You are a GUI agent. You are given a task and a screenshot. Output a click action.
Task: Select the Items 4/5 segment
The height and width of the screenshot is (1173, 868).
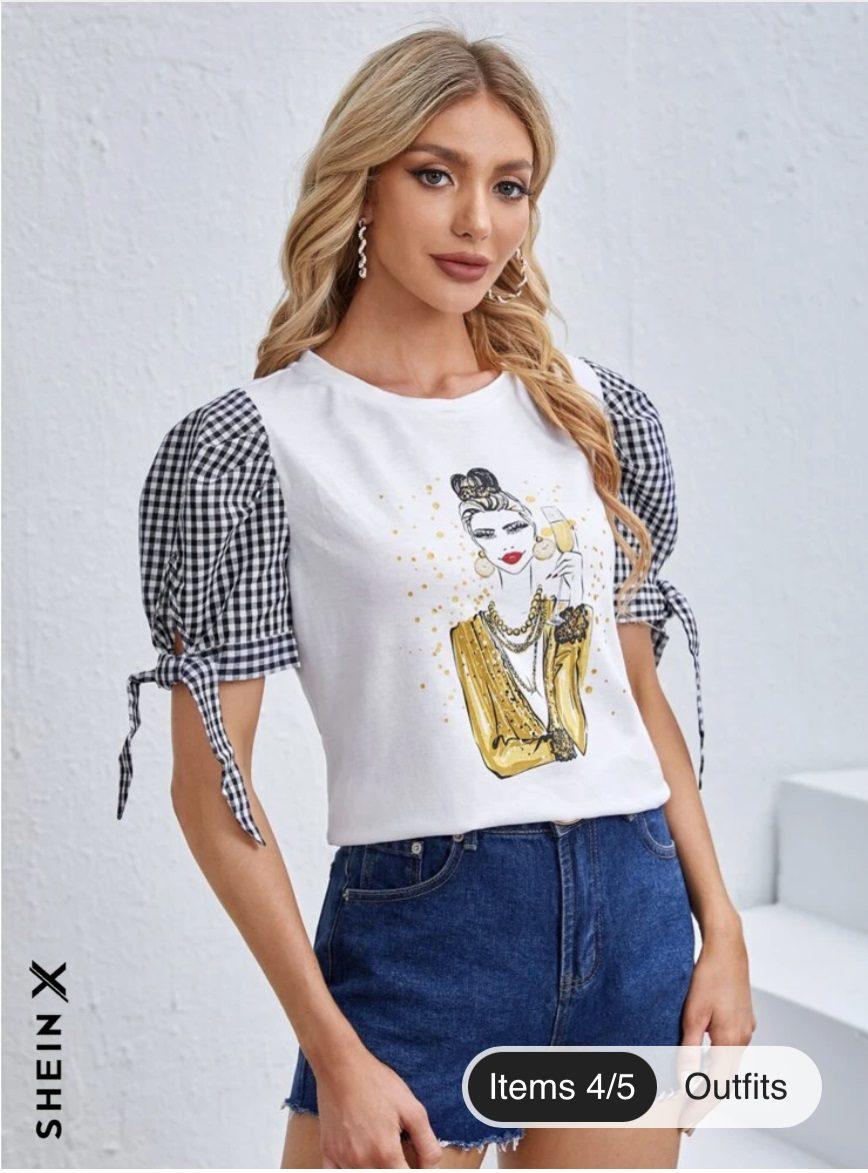click(562, 1087)
